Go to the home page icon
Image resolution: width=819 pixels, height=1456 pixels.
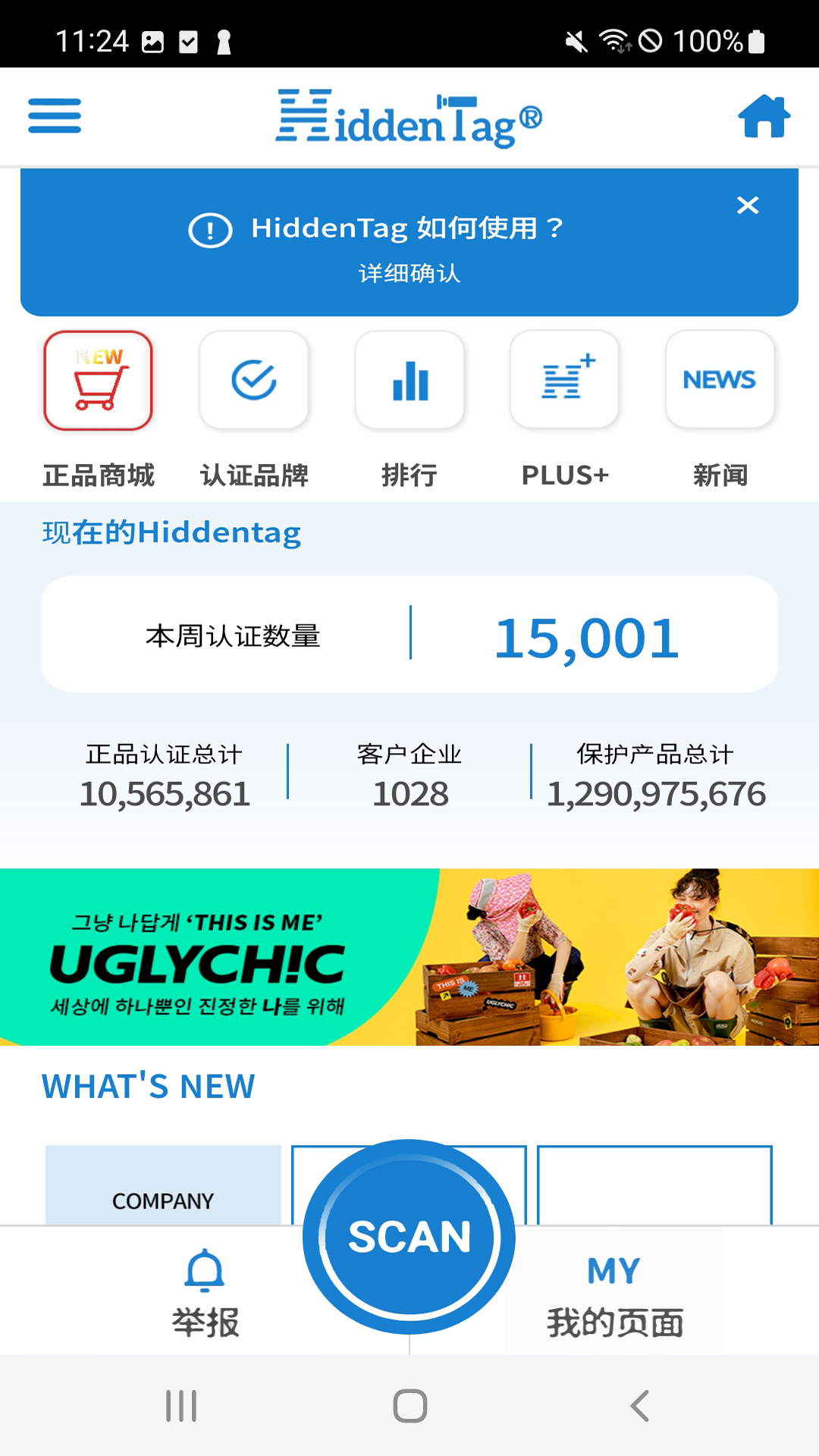tap(764, 116)
